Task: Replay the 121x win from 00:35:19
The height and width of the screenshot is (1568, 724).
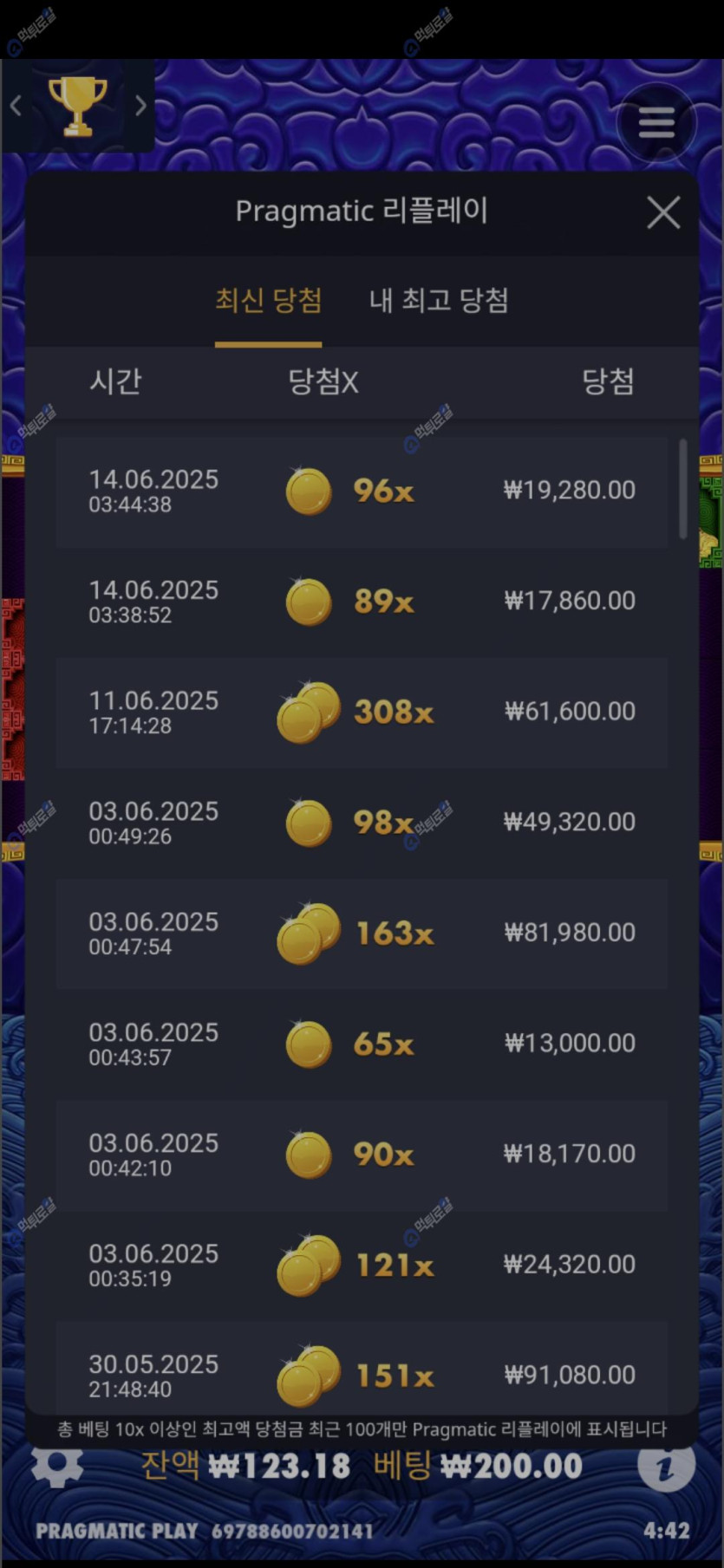Action: pyautogui.click(x=362, y=1265)
